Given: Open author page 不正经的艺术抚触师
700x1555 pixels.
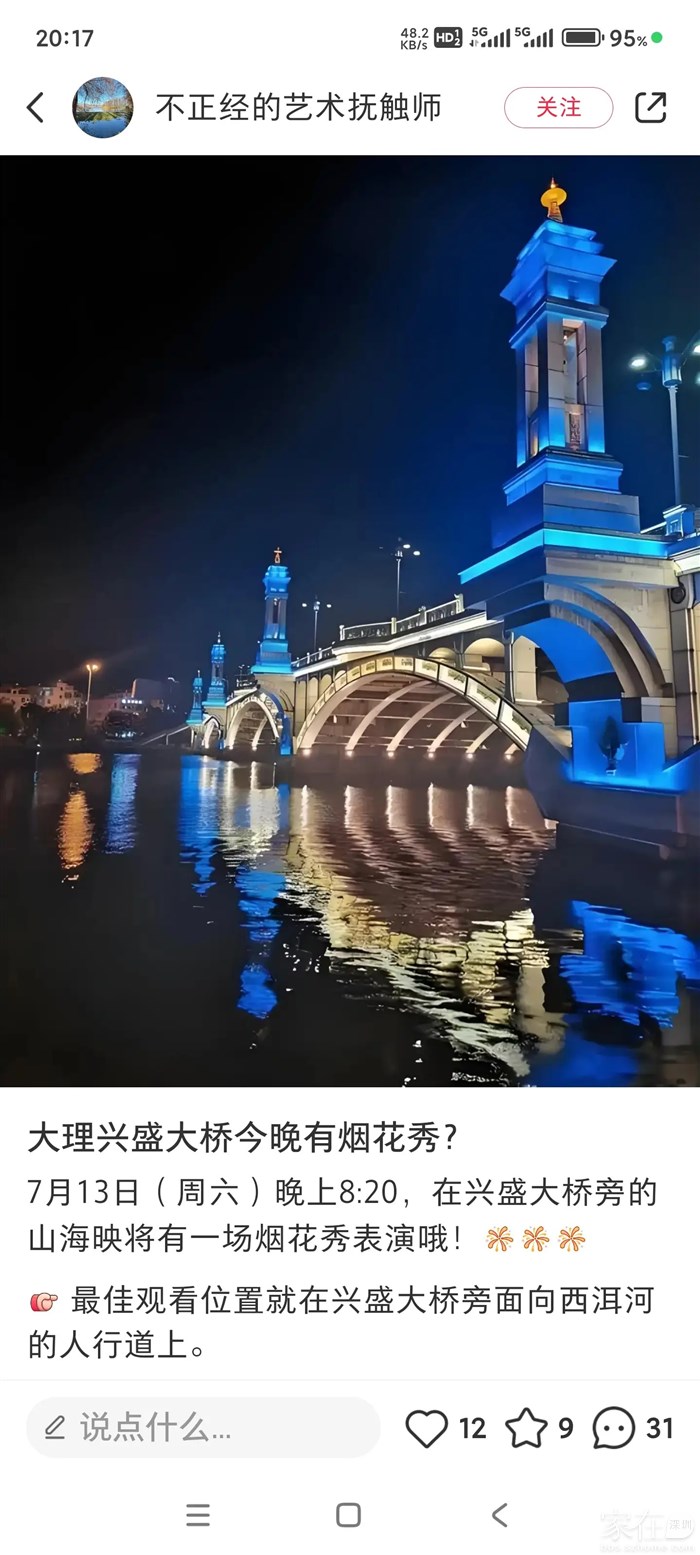Looking at the screenshot, I should click(298, 108).
